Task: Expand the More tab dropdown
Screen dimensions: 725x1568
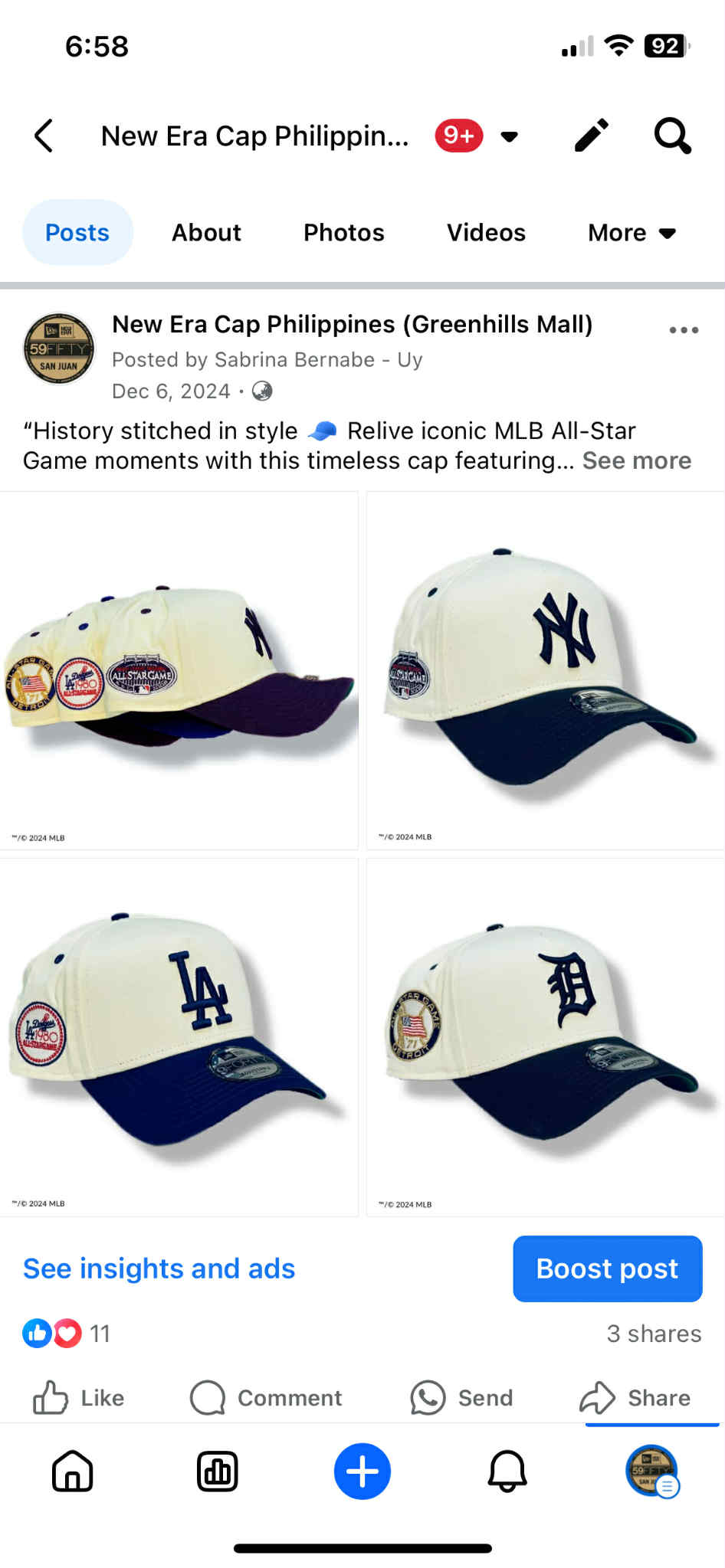Action: (x=632, y=233)
